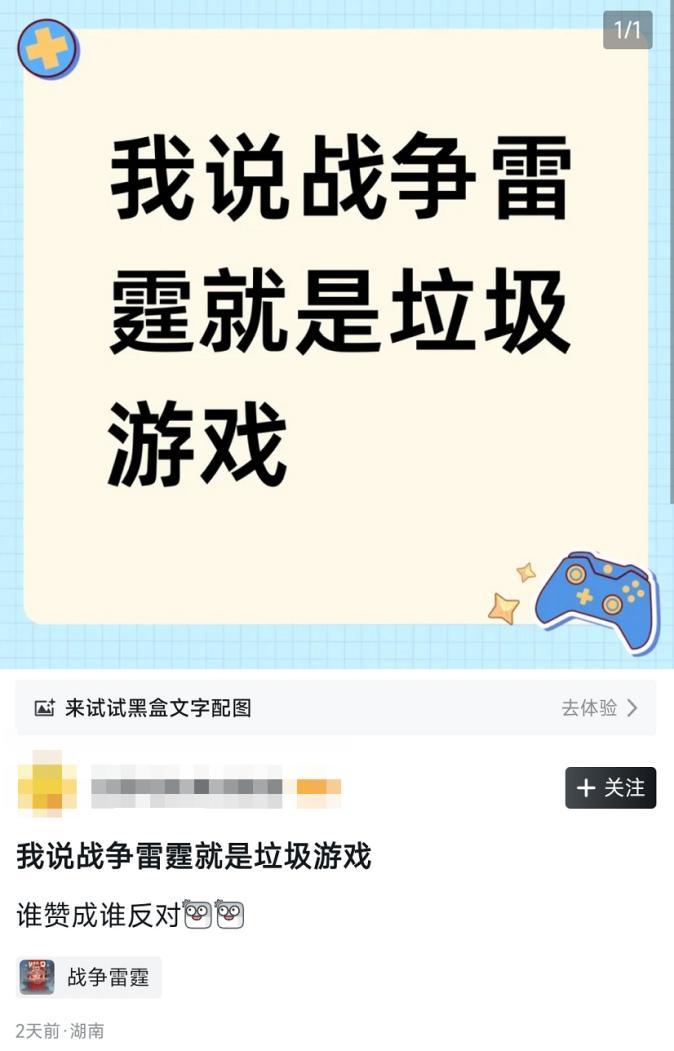Open the author's profile avatar
The width and height of the screenshot is (674, 1051).
pyautogui.click(x=47, y=788)
